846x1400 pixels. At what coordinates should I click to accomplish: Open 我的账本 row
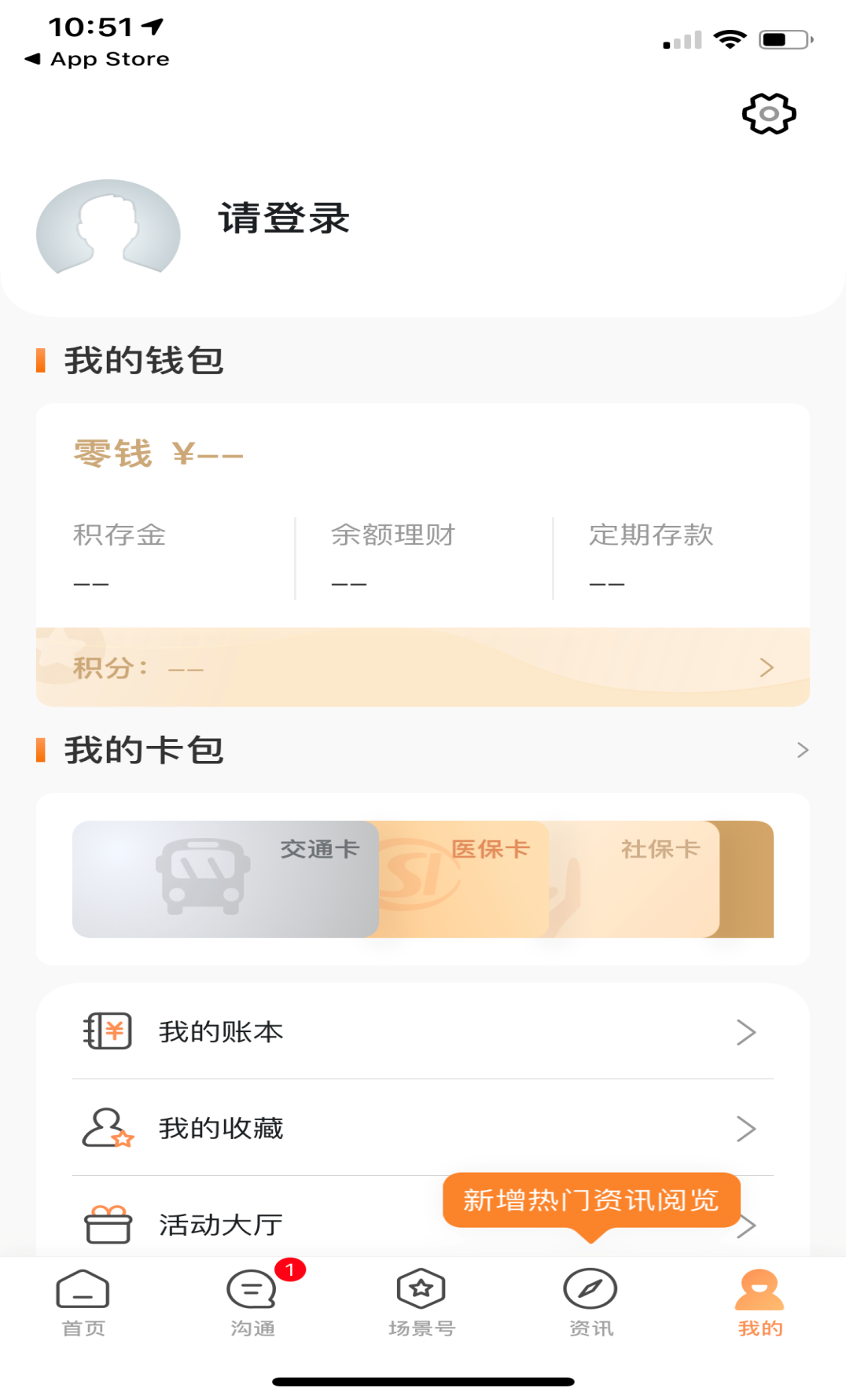(x=423, y=1031)
